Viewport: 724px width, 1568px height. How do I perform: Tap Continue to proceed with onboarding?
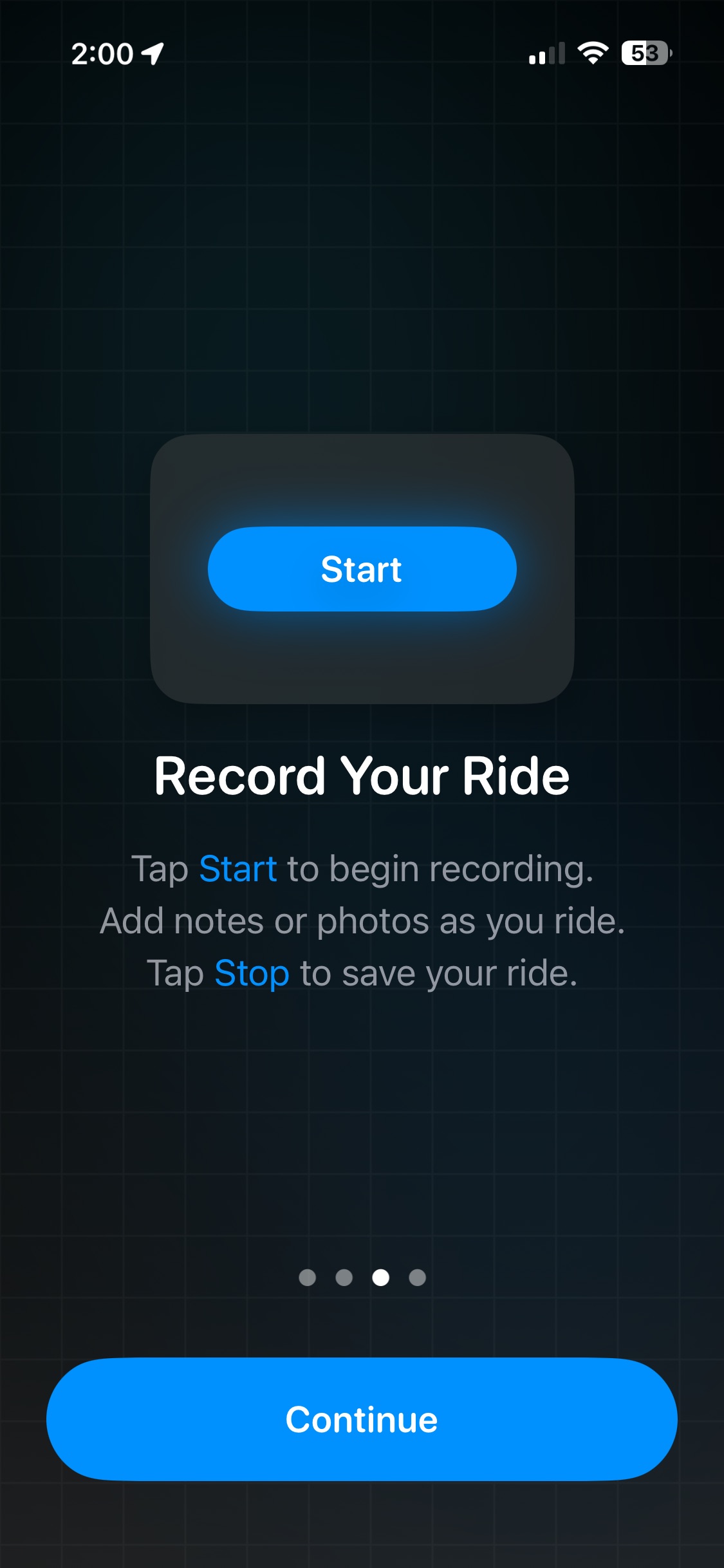[x=362, y=1419]
